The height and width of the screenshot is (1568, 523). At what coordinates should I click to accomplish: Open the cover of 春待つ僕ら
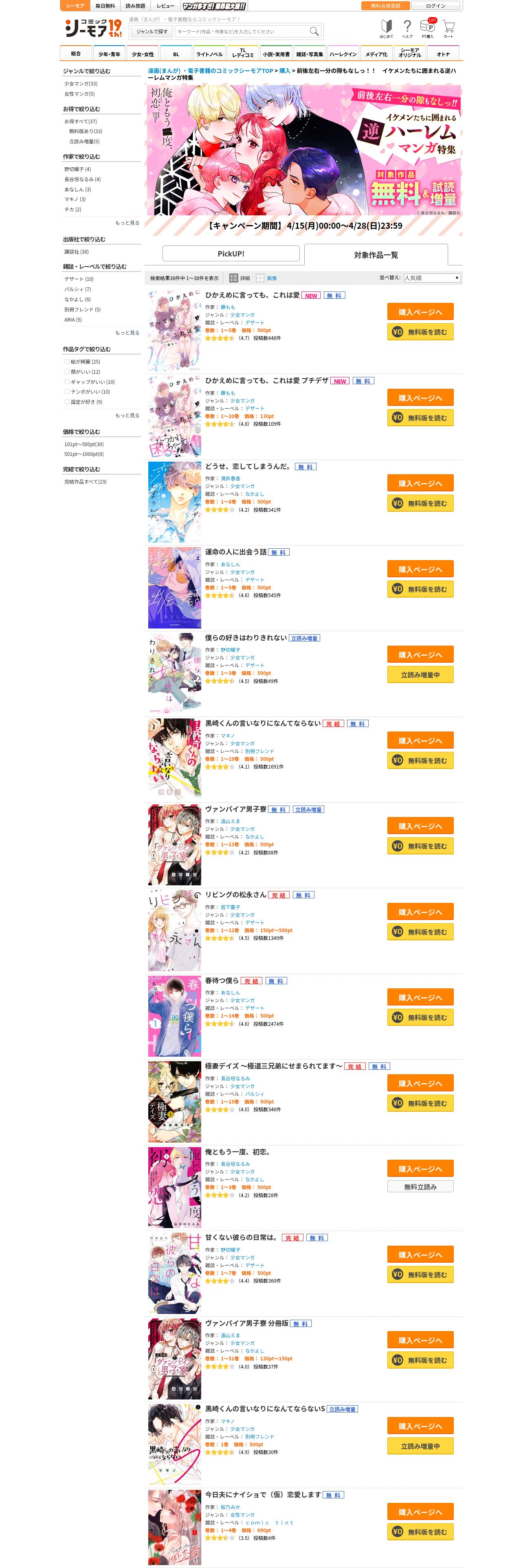pyautogui.click(x=174, y=1016)
